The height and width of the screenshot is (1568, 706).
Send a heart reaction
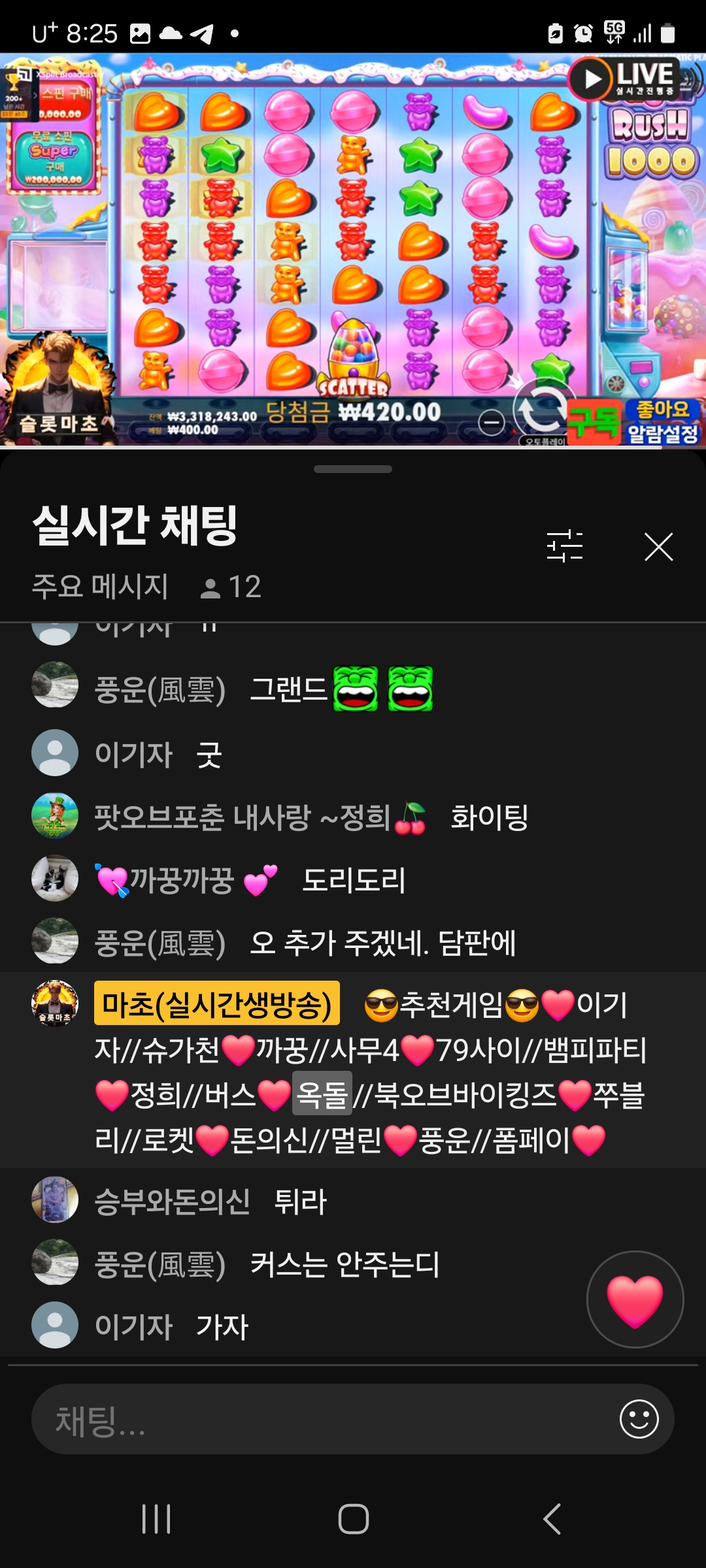coord(635,1299)
